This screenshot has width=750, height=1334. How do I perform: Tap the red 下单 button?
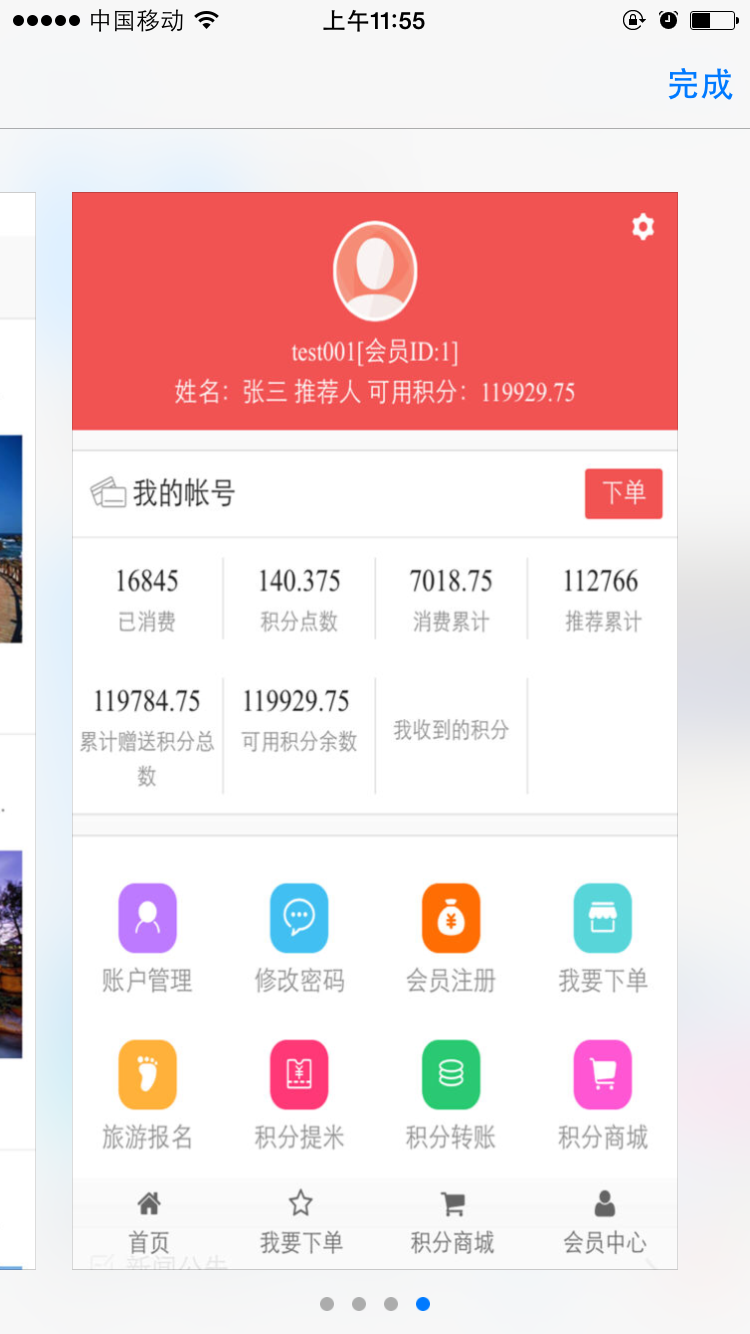point(623,493)
